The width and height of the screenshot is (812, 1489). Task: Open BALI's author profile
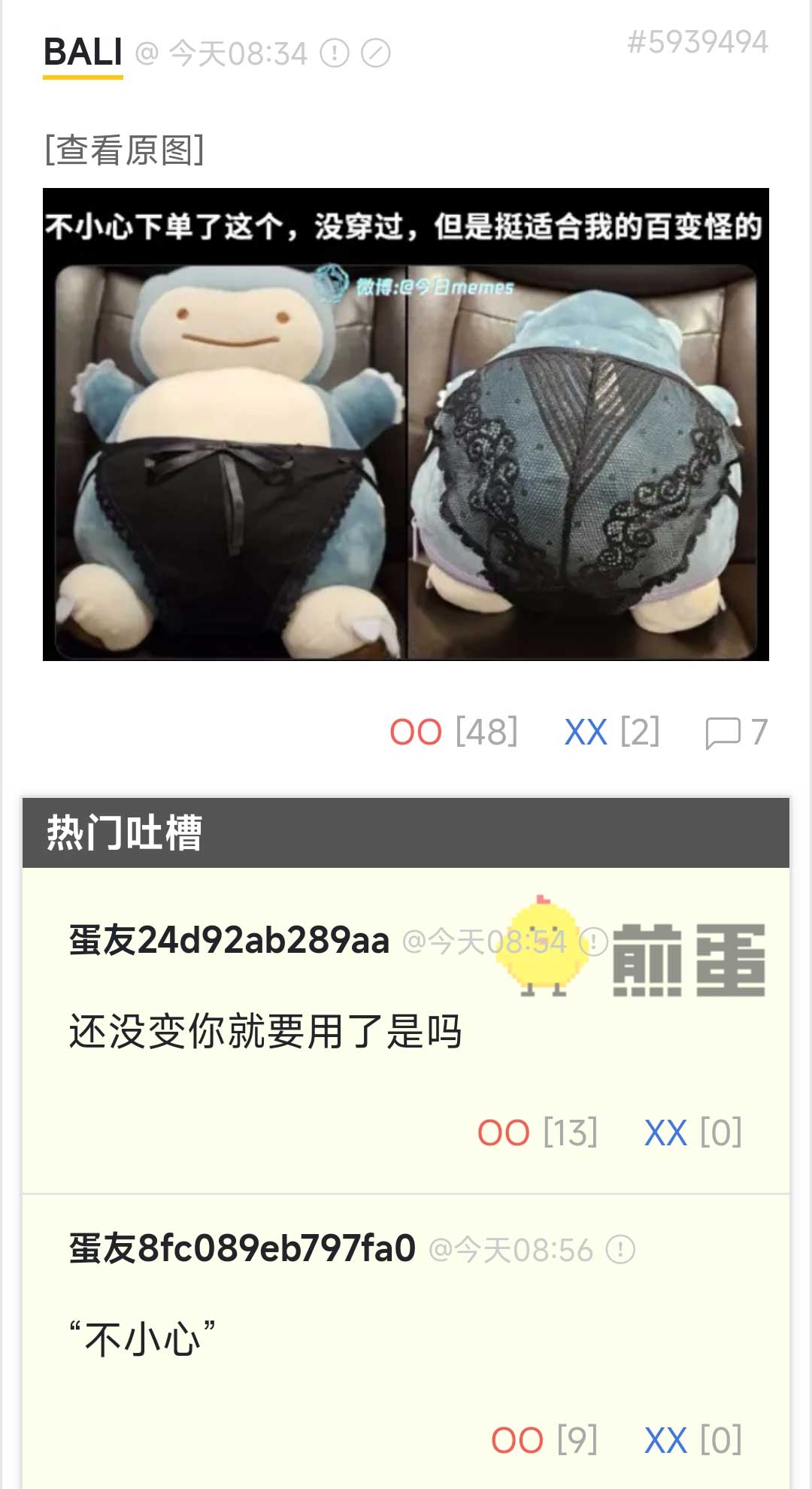pyautogui.click(x=83, y=53)
